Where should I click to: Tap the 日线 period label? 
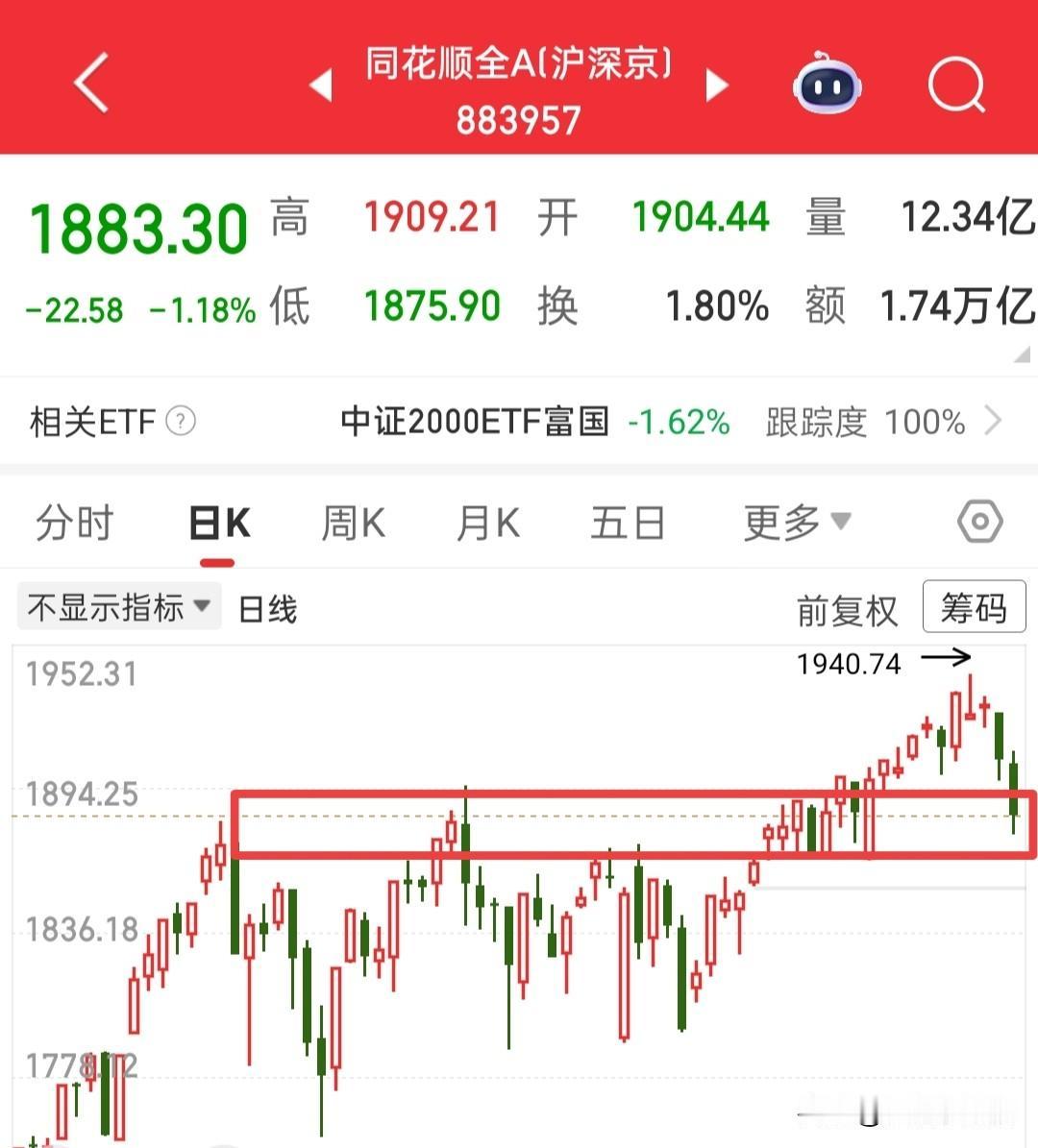268,607
